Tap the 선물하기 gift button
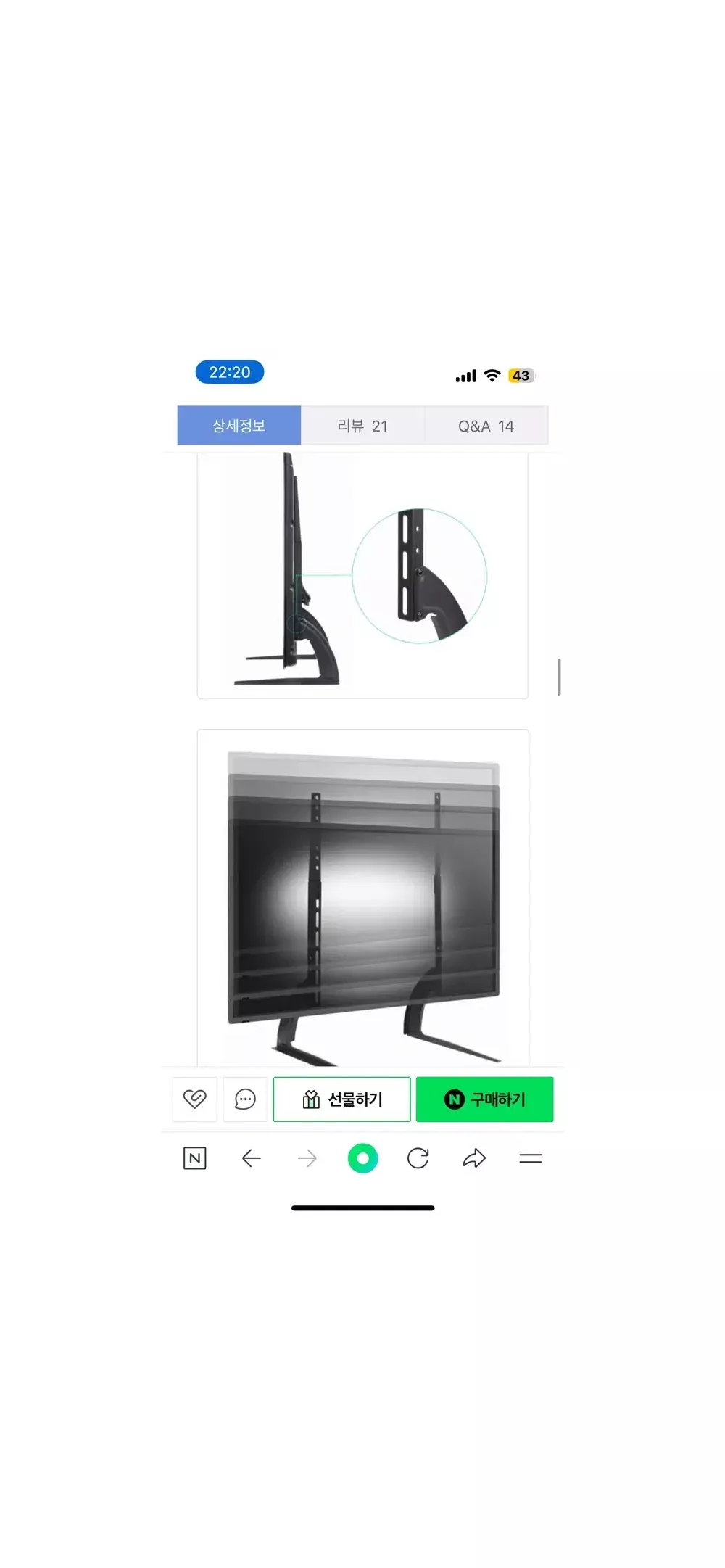This screenshot has width=725, height=1568. pyautogui.click(x=341, y=1099)
